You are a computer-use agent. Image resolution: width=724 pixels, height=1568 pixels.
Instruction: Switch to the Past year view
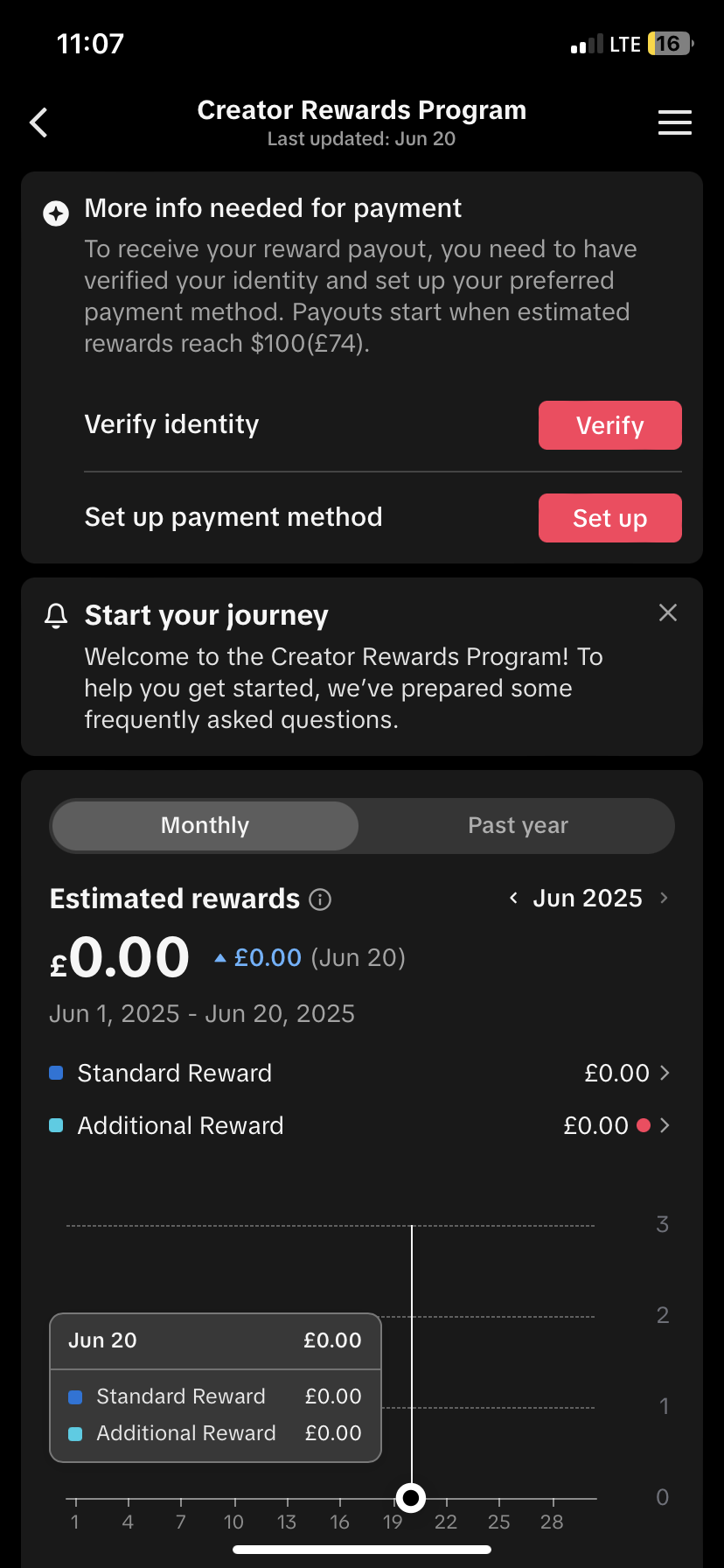(x=518, y=825)
